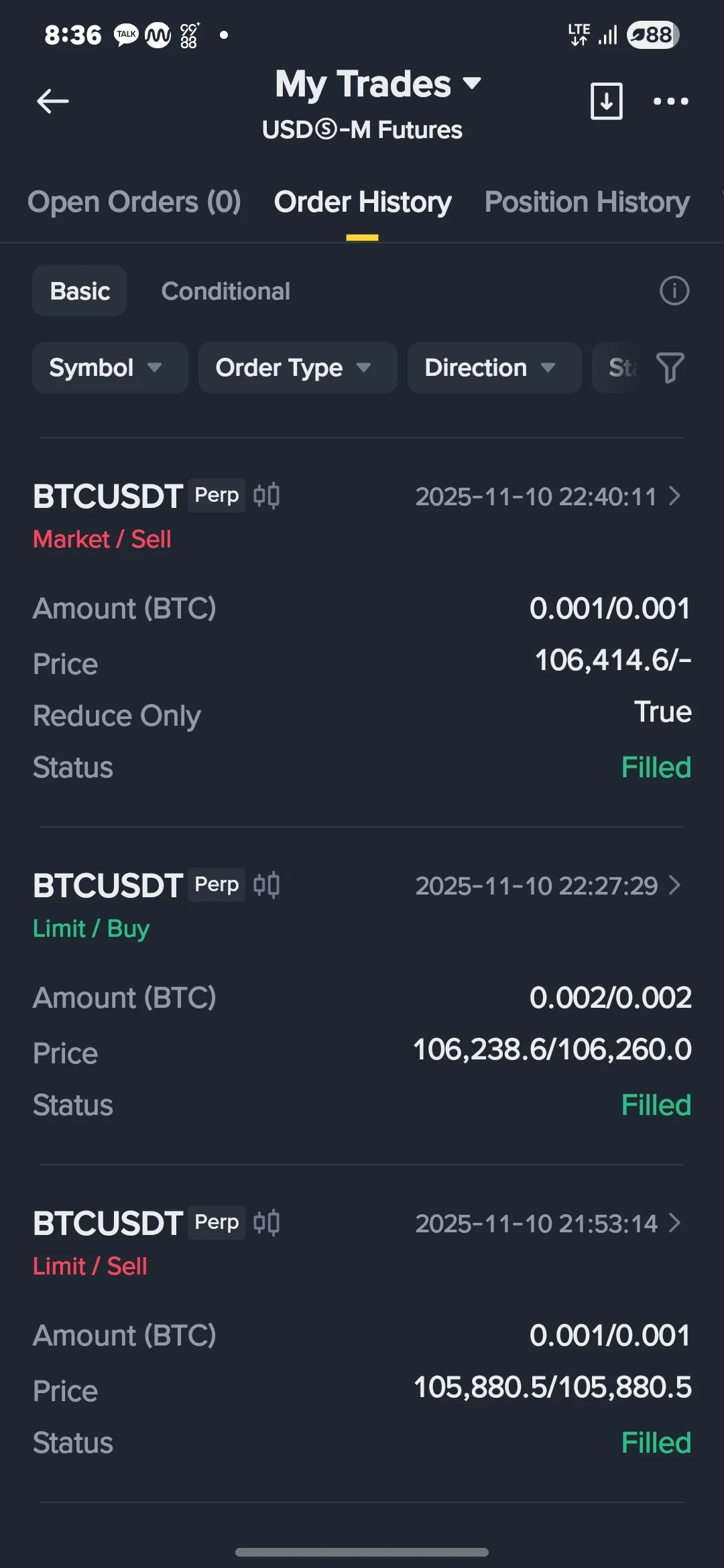The height and width of the screenshot is (1568, 724).
Task: Open the Order Type filter dropdown
Action: click(x=297, y=367)
